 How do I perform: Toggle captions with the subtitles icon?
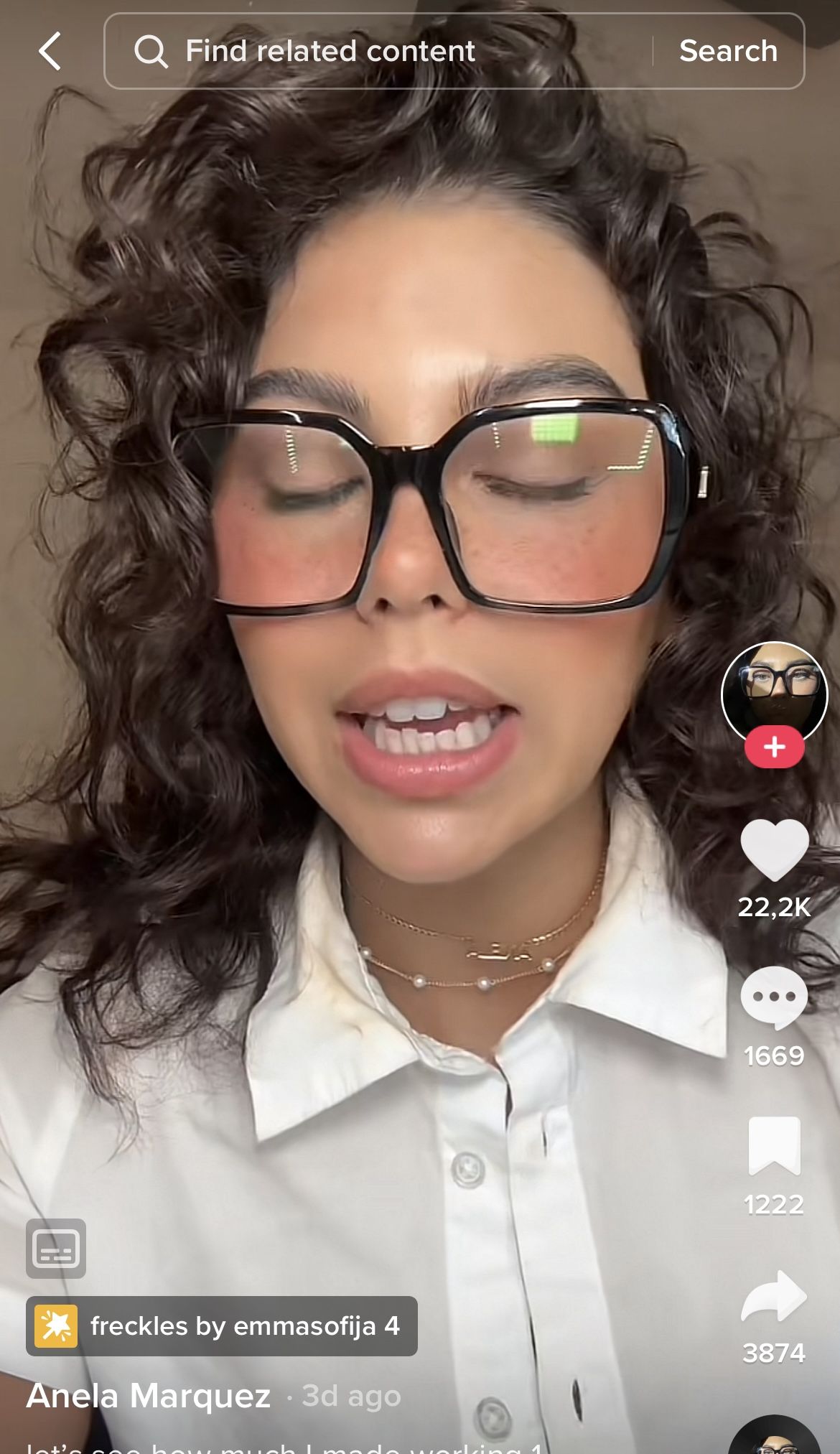(56, 1248)
